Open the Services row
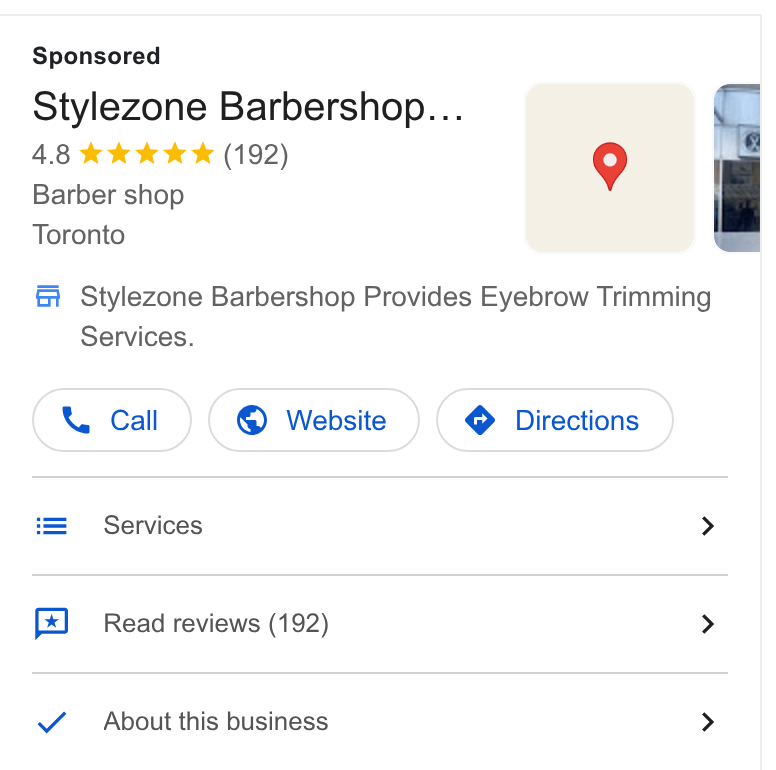Screen dimensions: 776x770 click(x=380, y=526)
